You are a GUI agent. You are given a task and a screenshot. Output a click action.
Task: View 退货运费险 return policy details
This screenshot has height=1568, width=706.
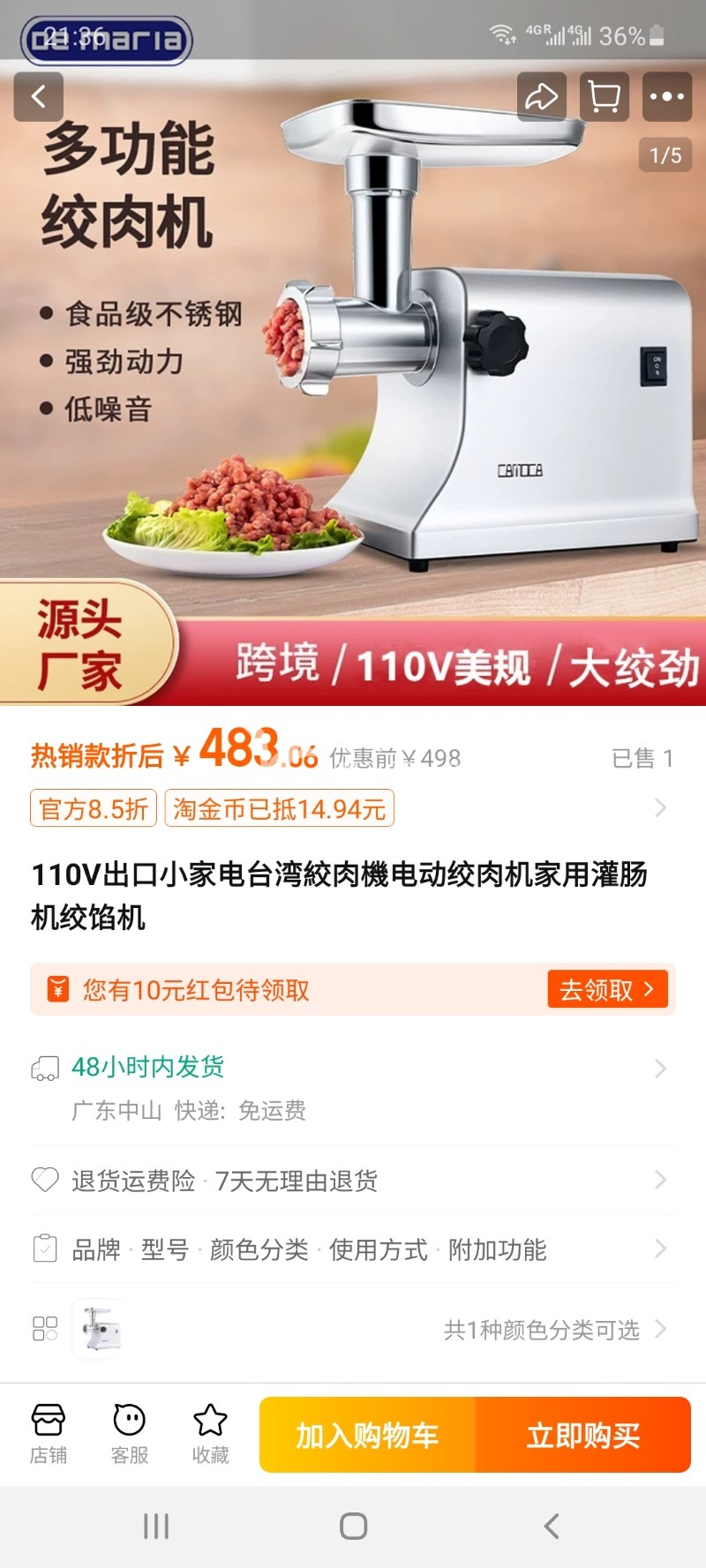coord(353,1181)
